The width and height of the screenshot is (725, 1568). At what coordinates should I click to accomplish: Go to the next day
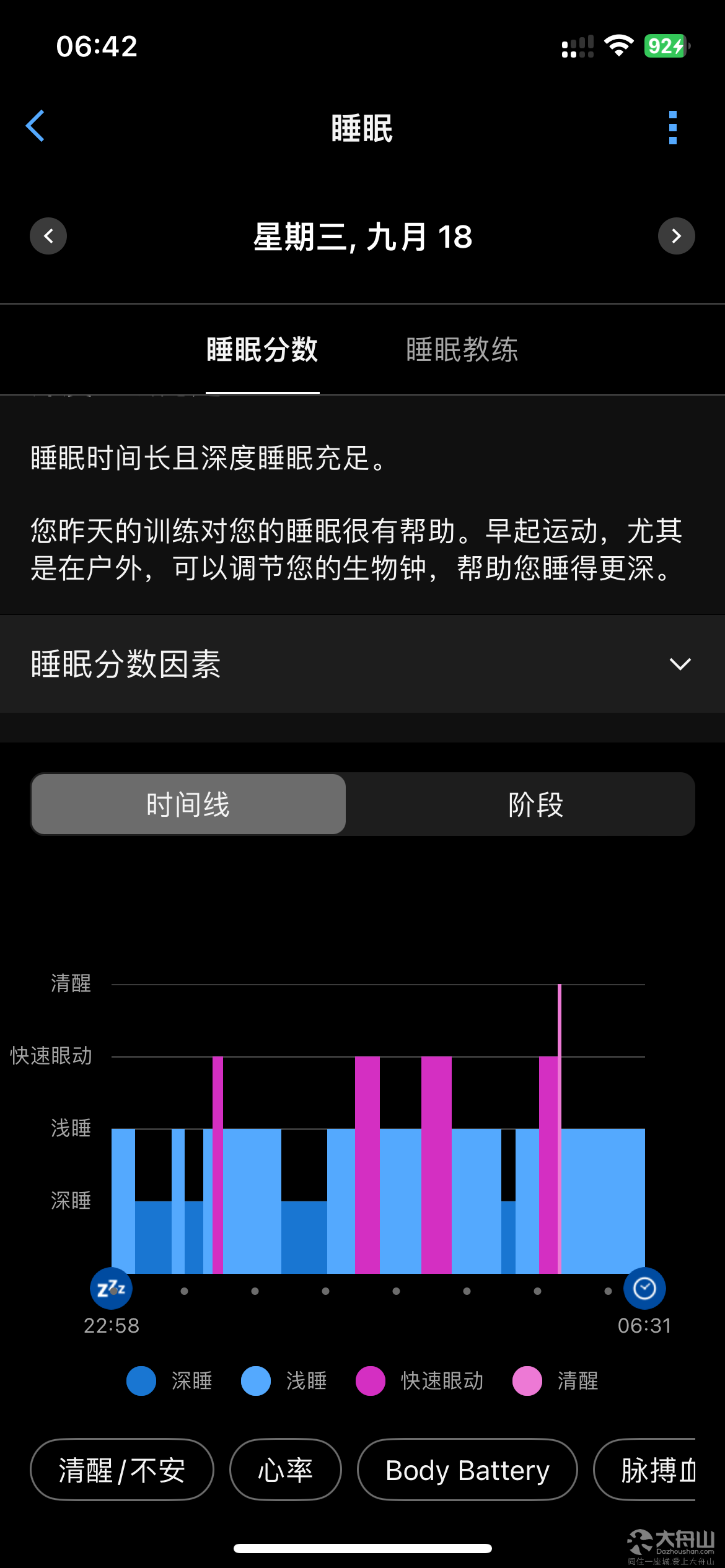coord(677,236)
